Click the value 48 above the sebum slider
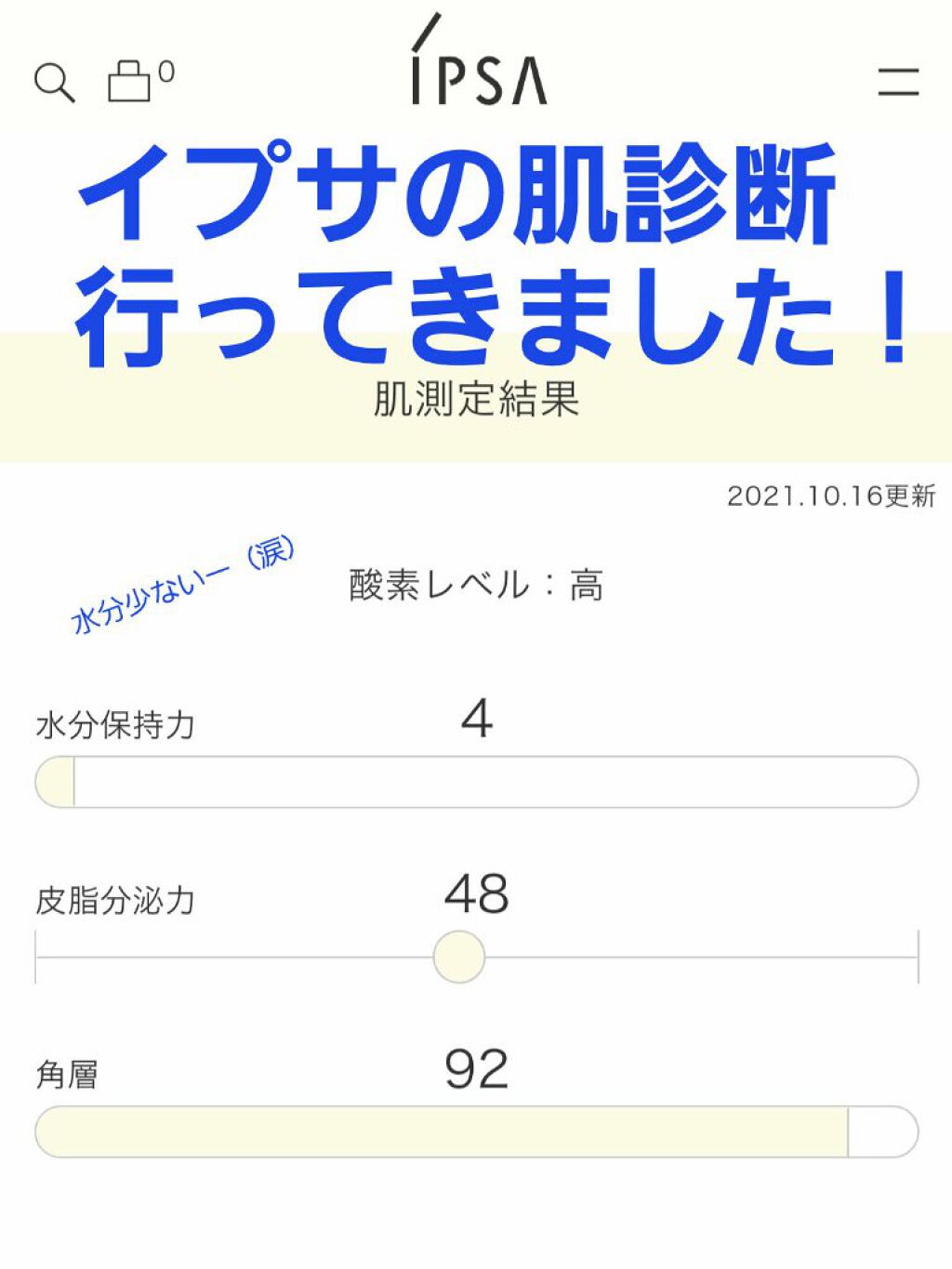The height and width of the screenshot is (1269, 952). (476, 894)
